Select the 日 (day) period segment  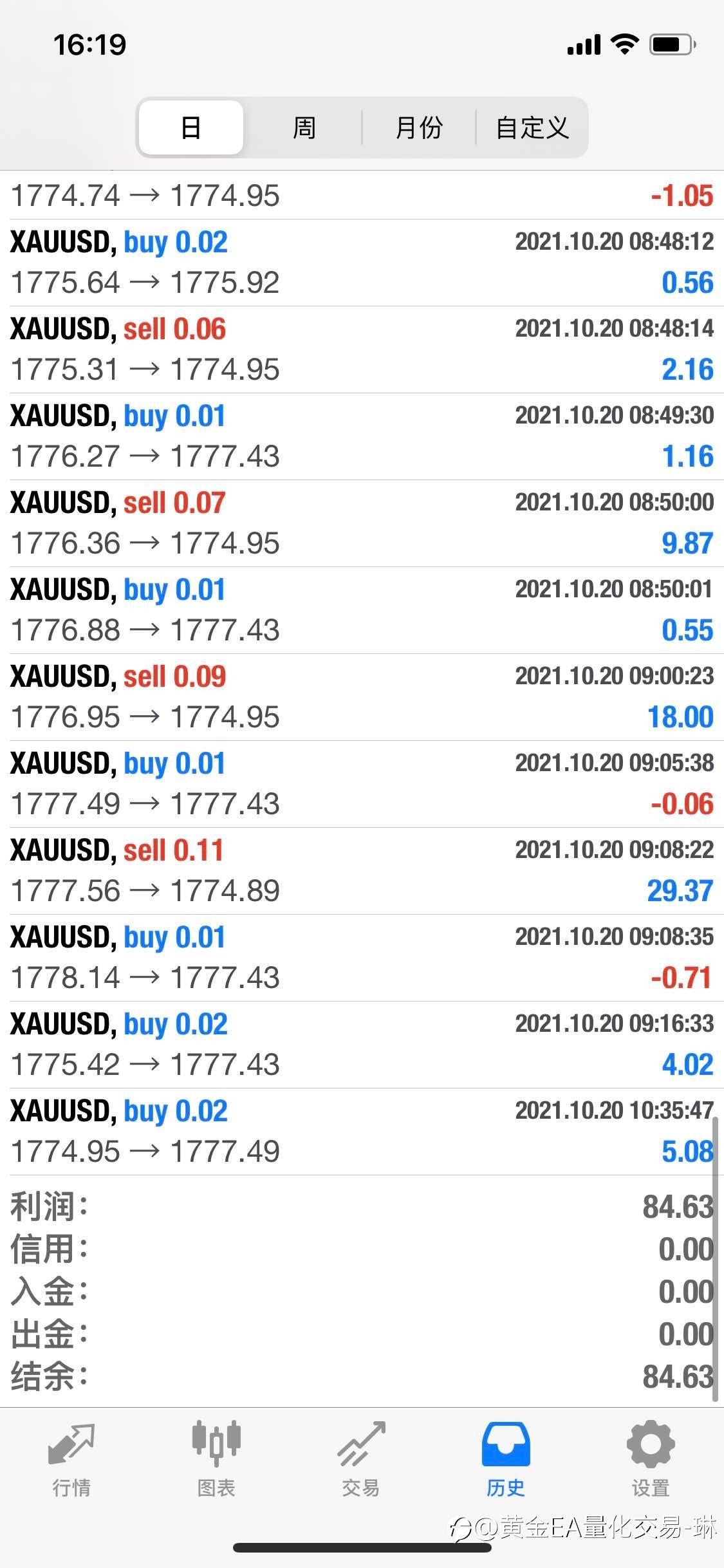pyautogui.click(x=191, y=127)
